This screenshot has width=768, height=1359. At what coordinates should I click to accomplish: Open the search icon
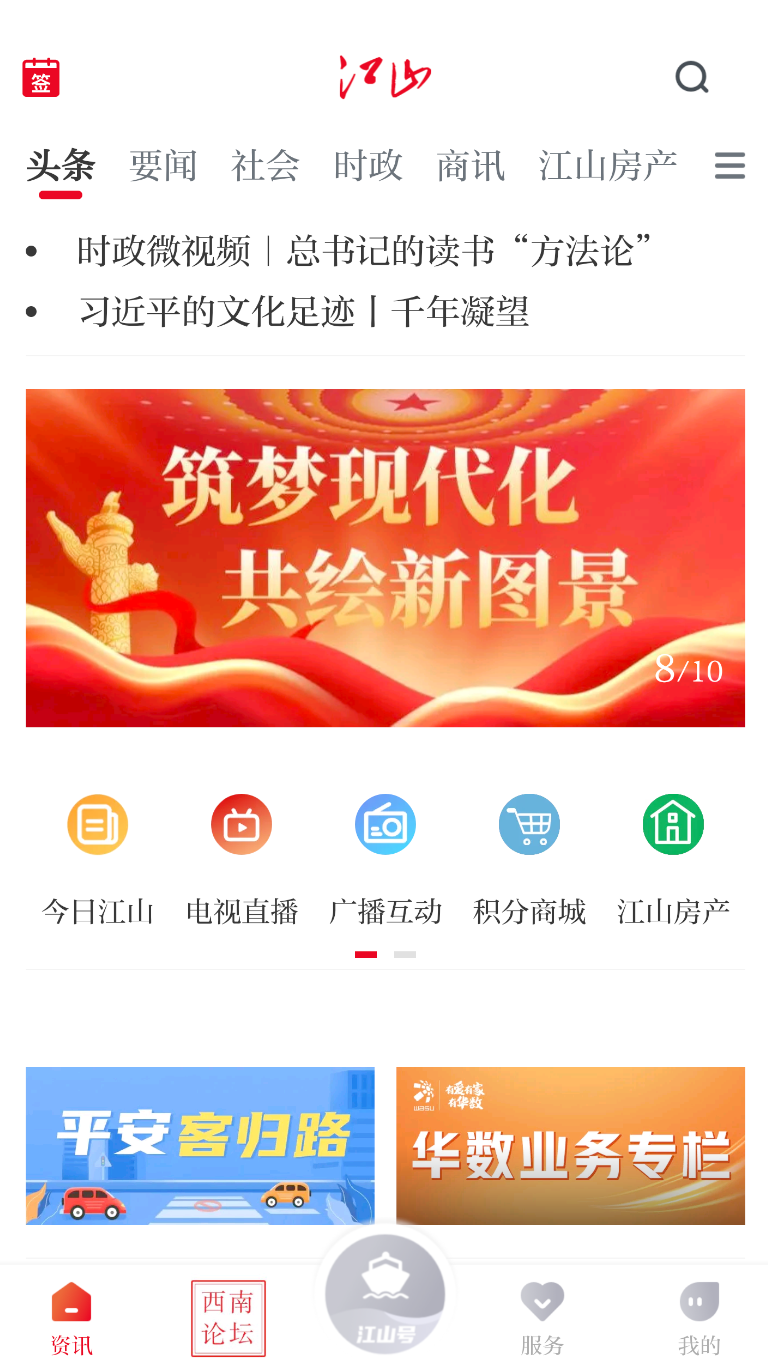coord(691,77)
